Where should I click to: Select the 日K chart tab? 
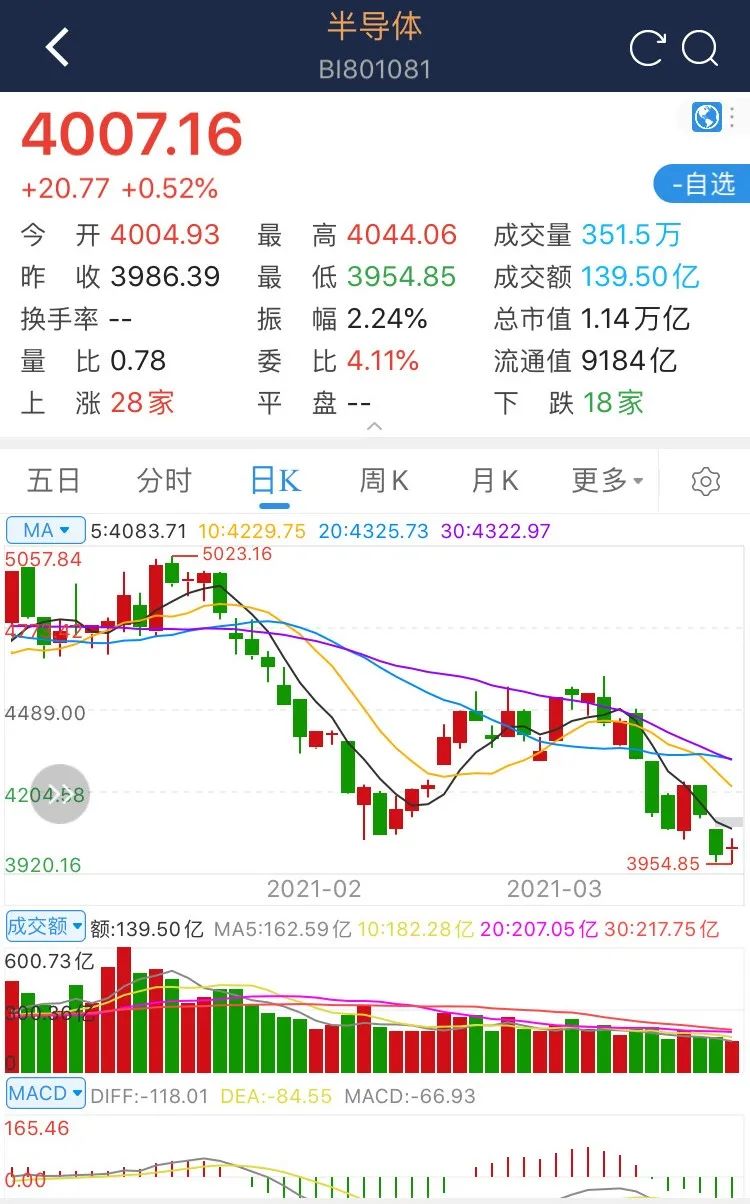274,481
